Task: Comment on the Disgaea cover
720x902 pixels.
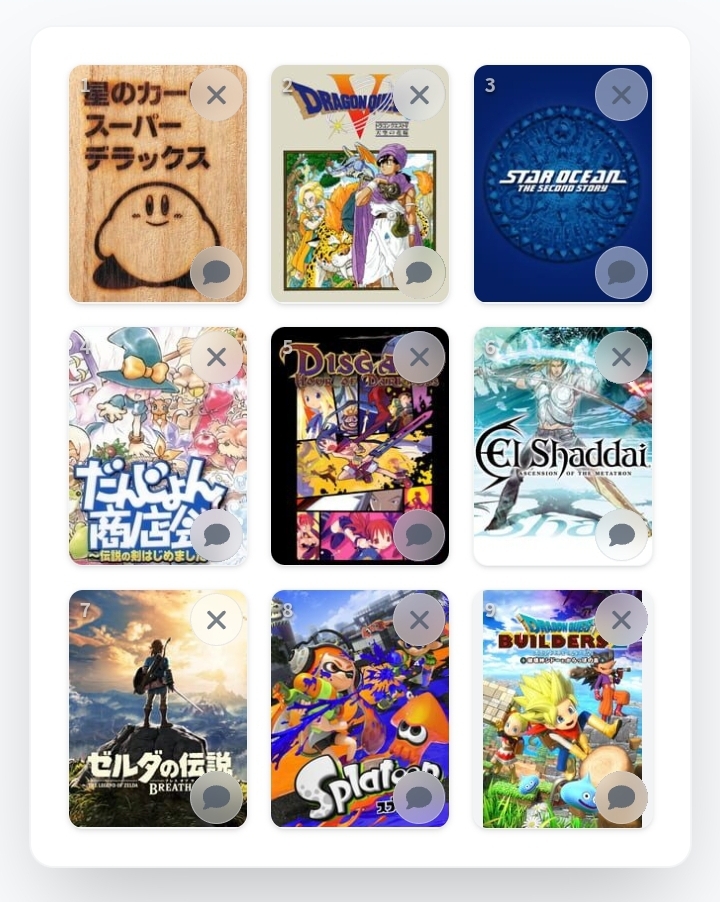Action: (419, 535)
